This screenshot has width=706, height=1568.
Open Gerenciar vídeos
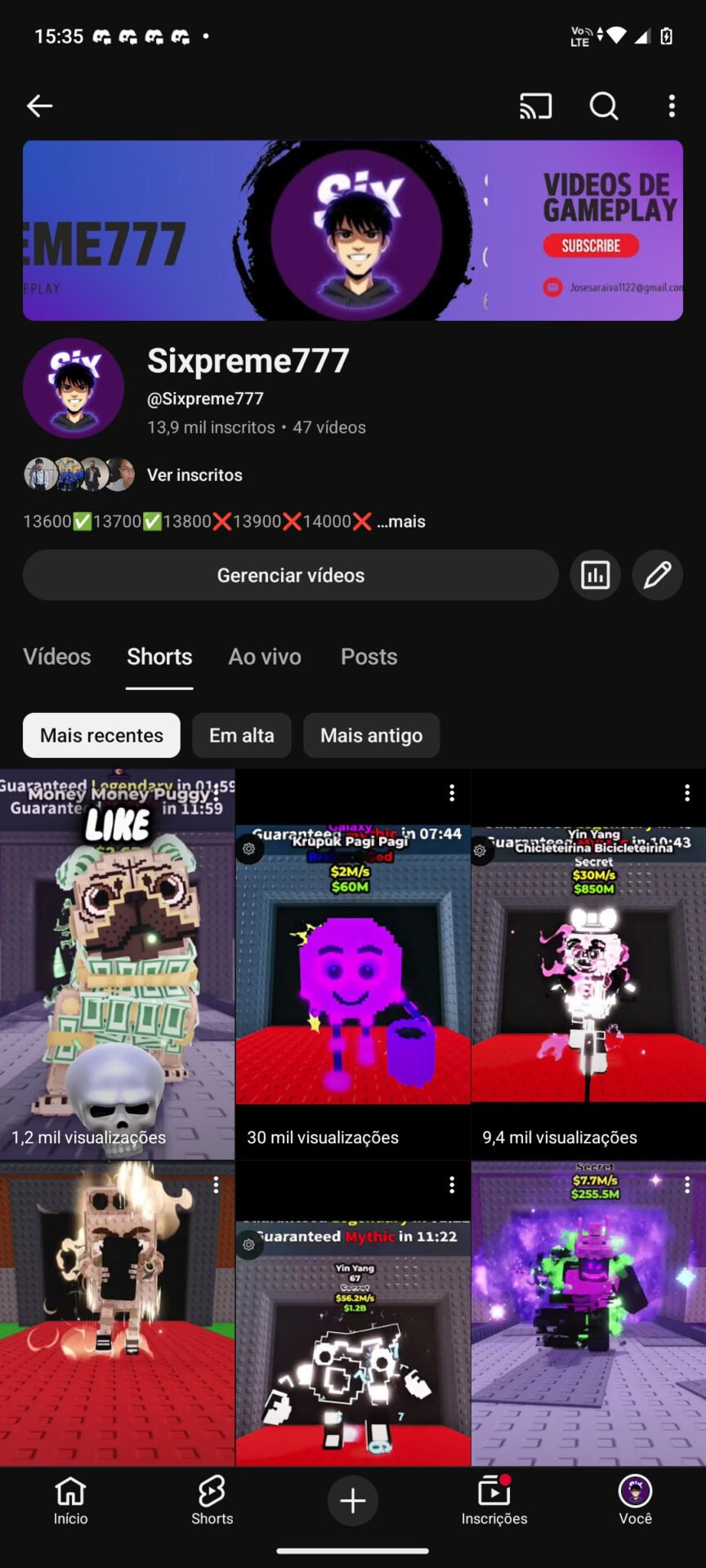[x=291, y=576]
